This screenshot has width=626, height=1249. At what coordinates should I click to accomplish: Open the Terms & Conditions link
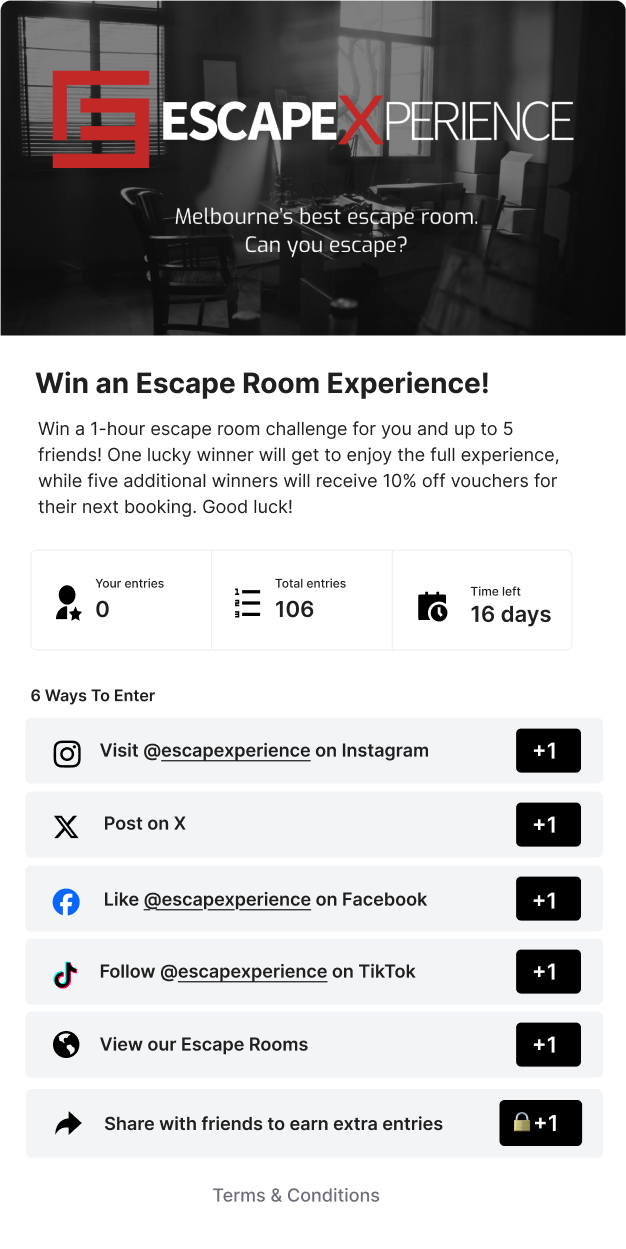tap(296, 1195)
